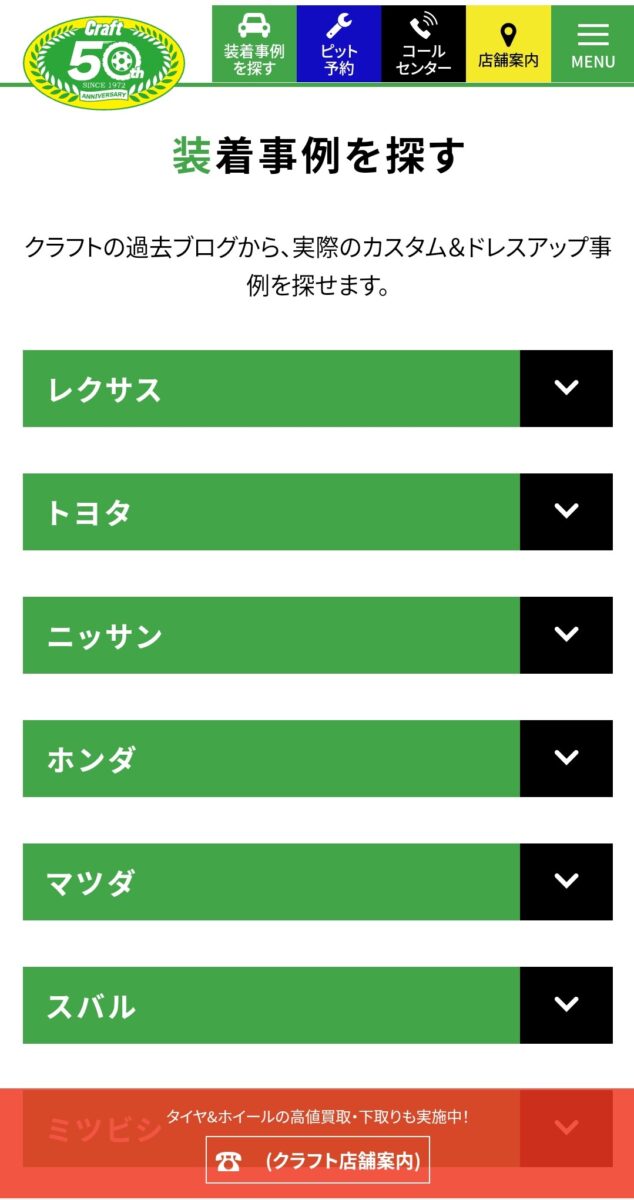Expand the ニッサン section

coord(566,635)
